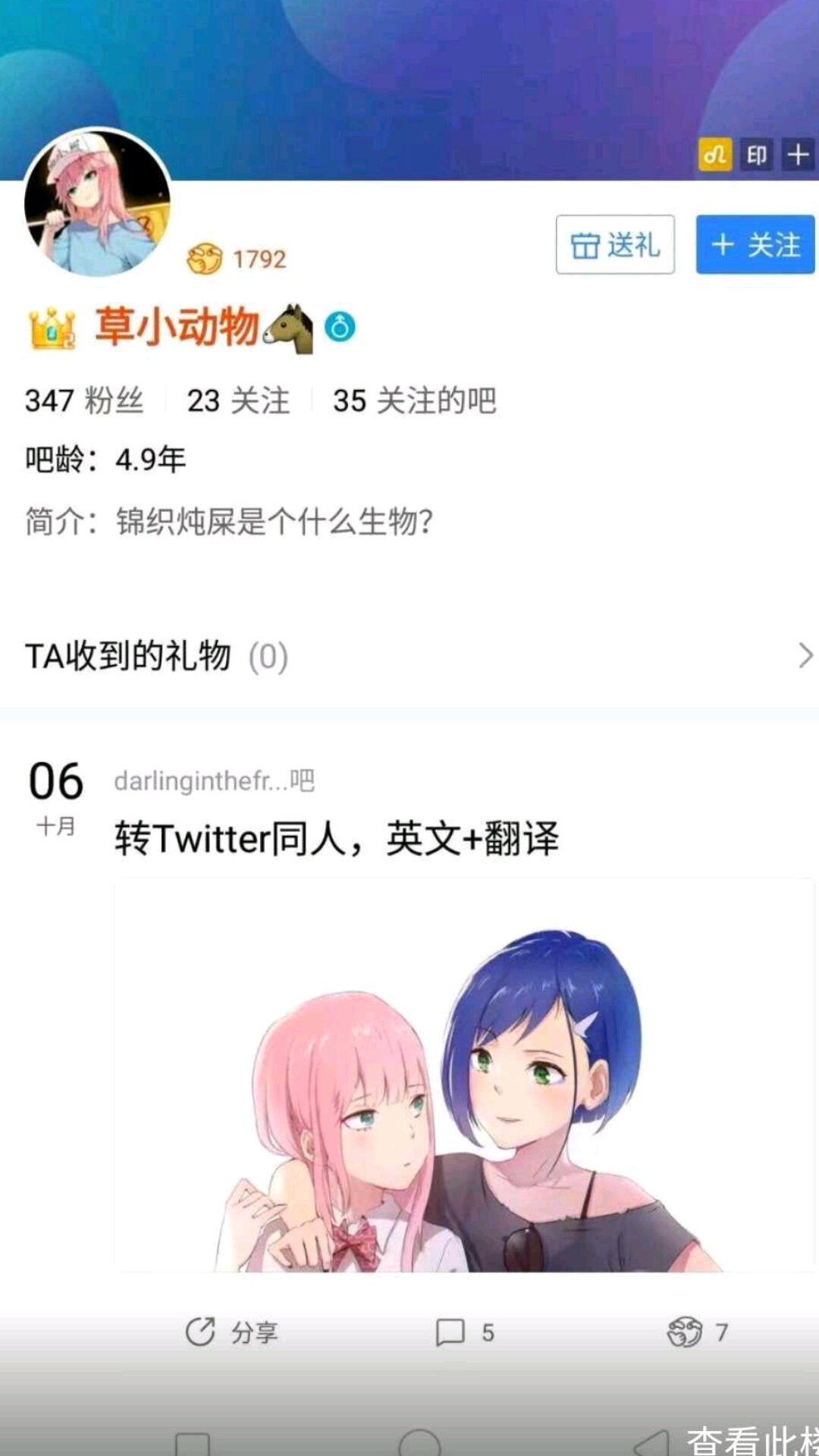Open comments on the post
The width and height of the screenshot is (819, 1456).
465,1332
